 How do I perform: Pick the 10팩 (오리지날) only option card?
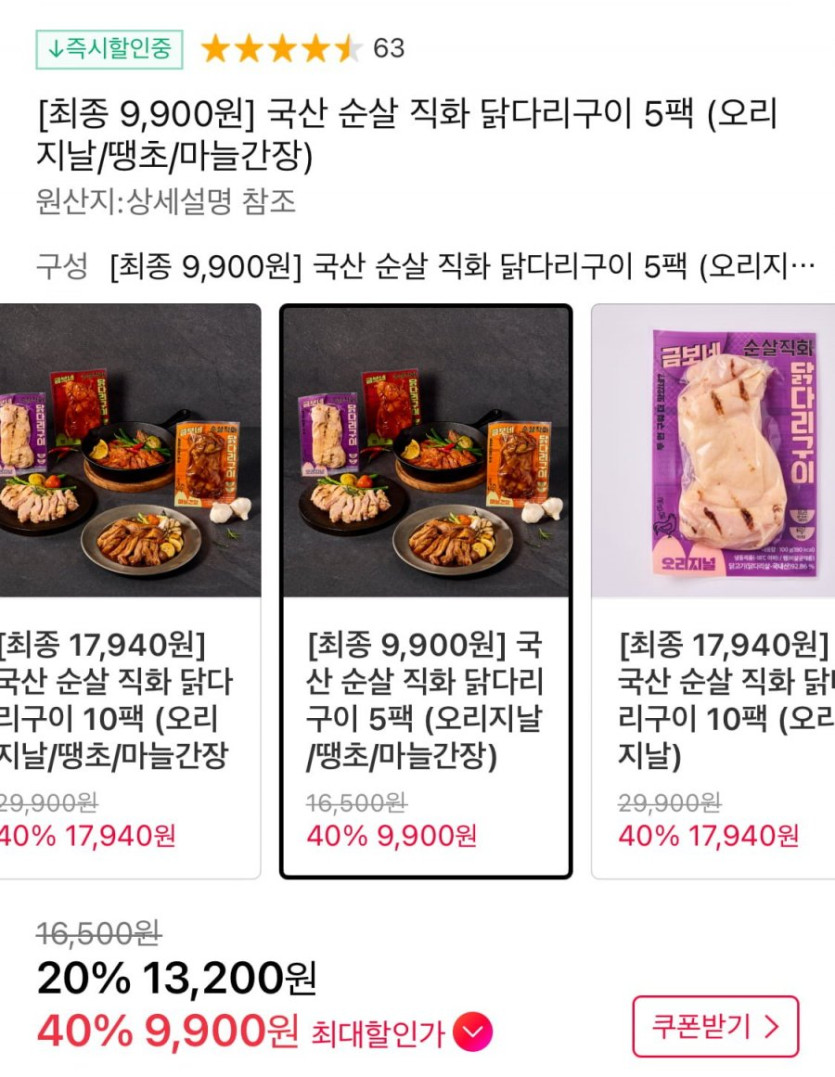714,591
